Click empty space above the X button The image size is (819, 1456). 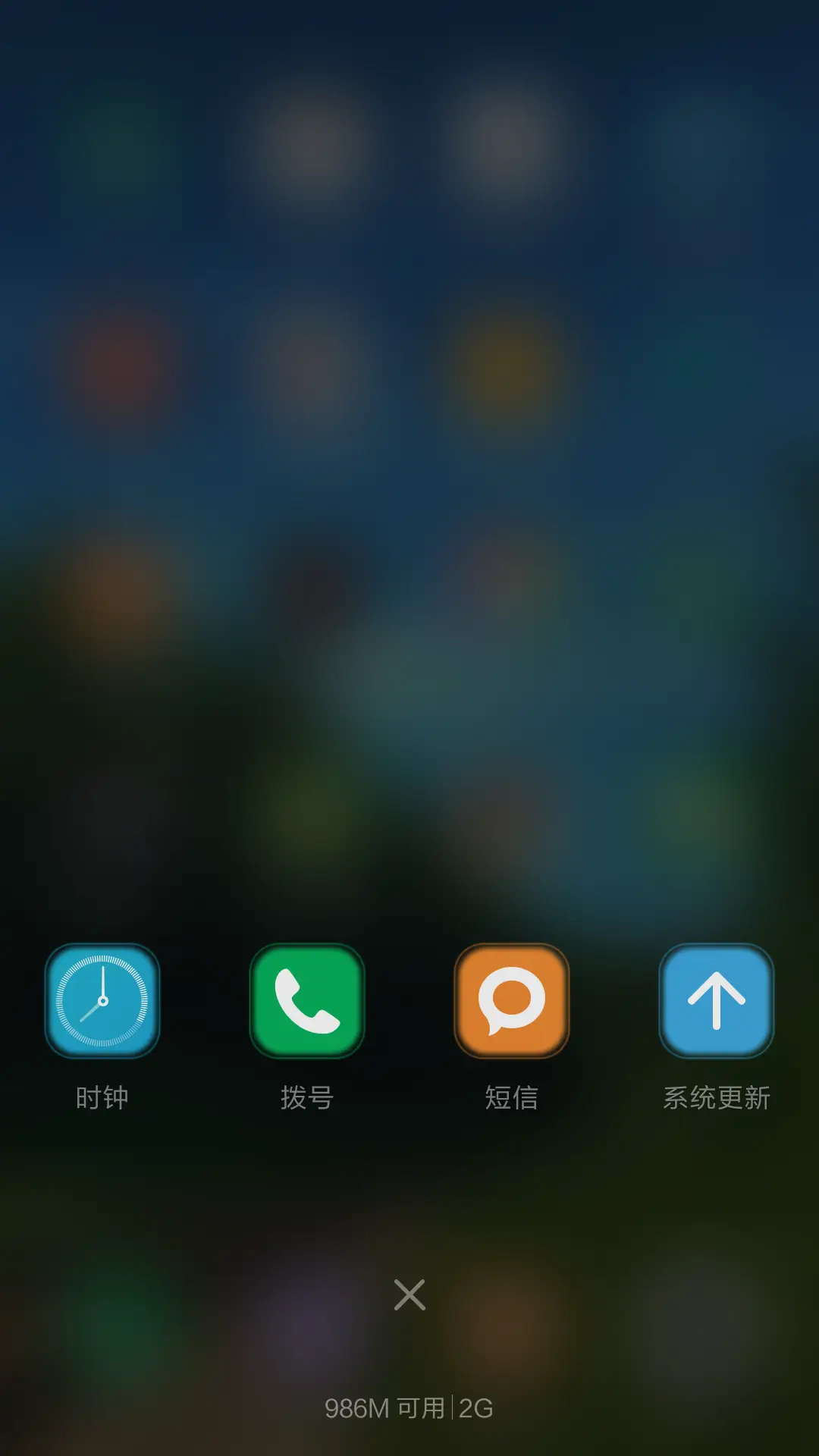pos(409,1191)
